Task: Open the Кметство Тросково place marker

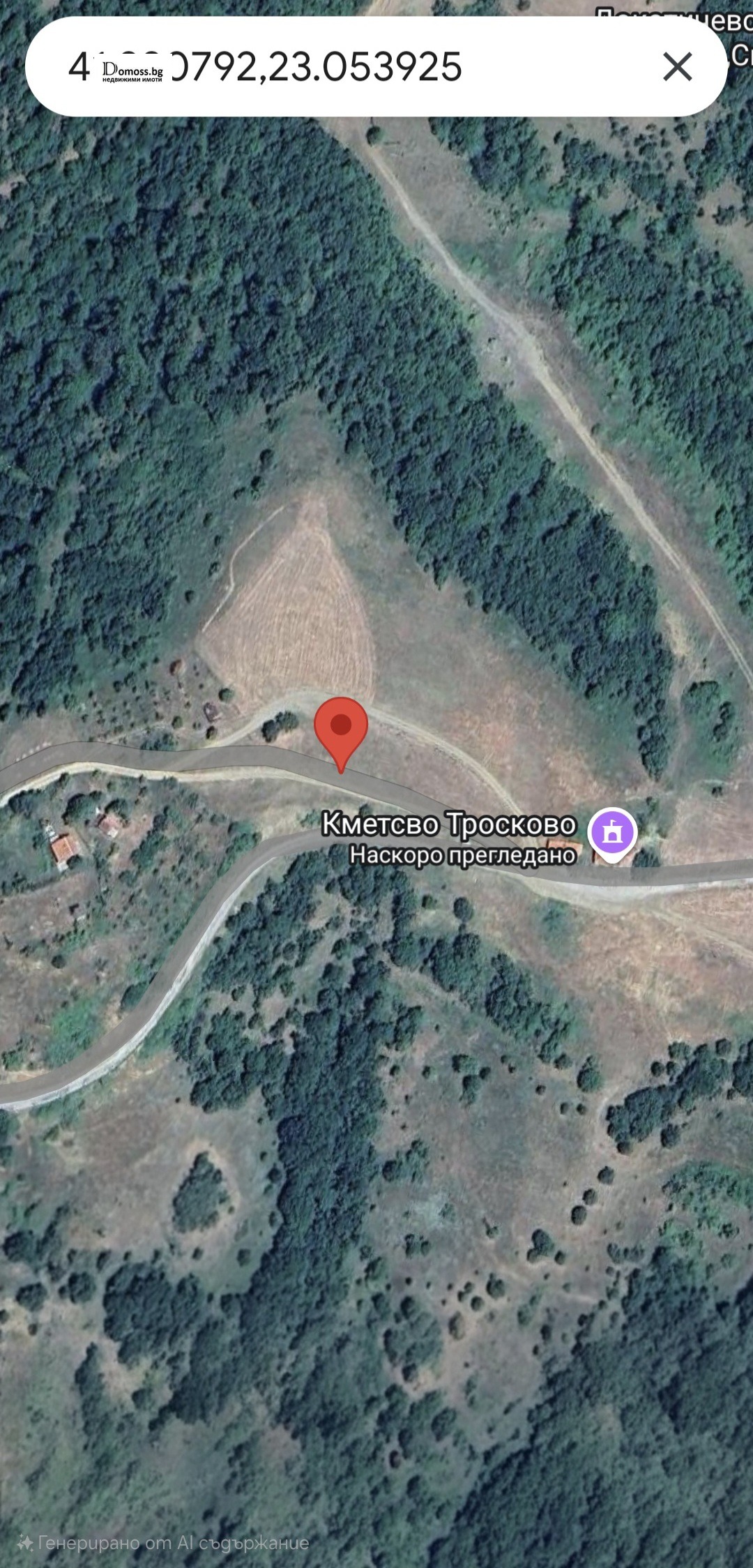Action: coord(611,832)
